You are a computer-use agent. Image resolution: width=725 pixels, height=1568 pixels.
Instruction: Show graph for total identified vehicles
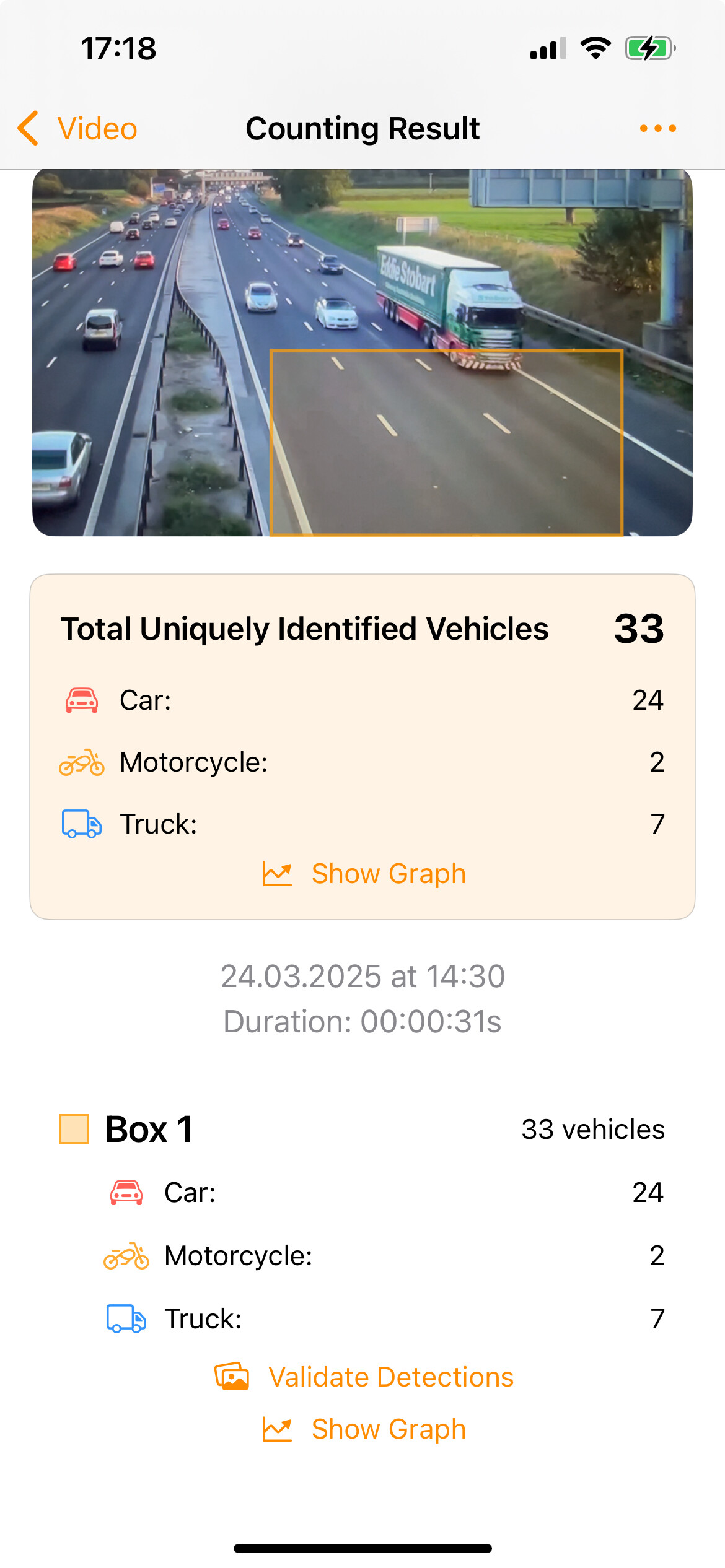364,874
